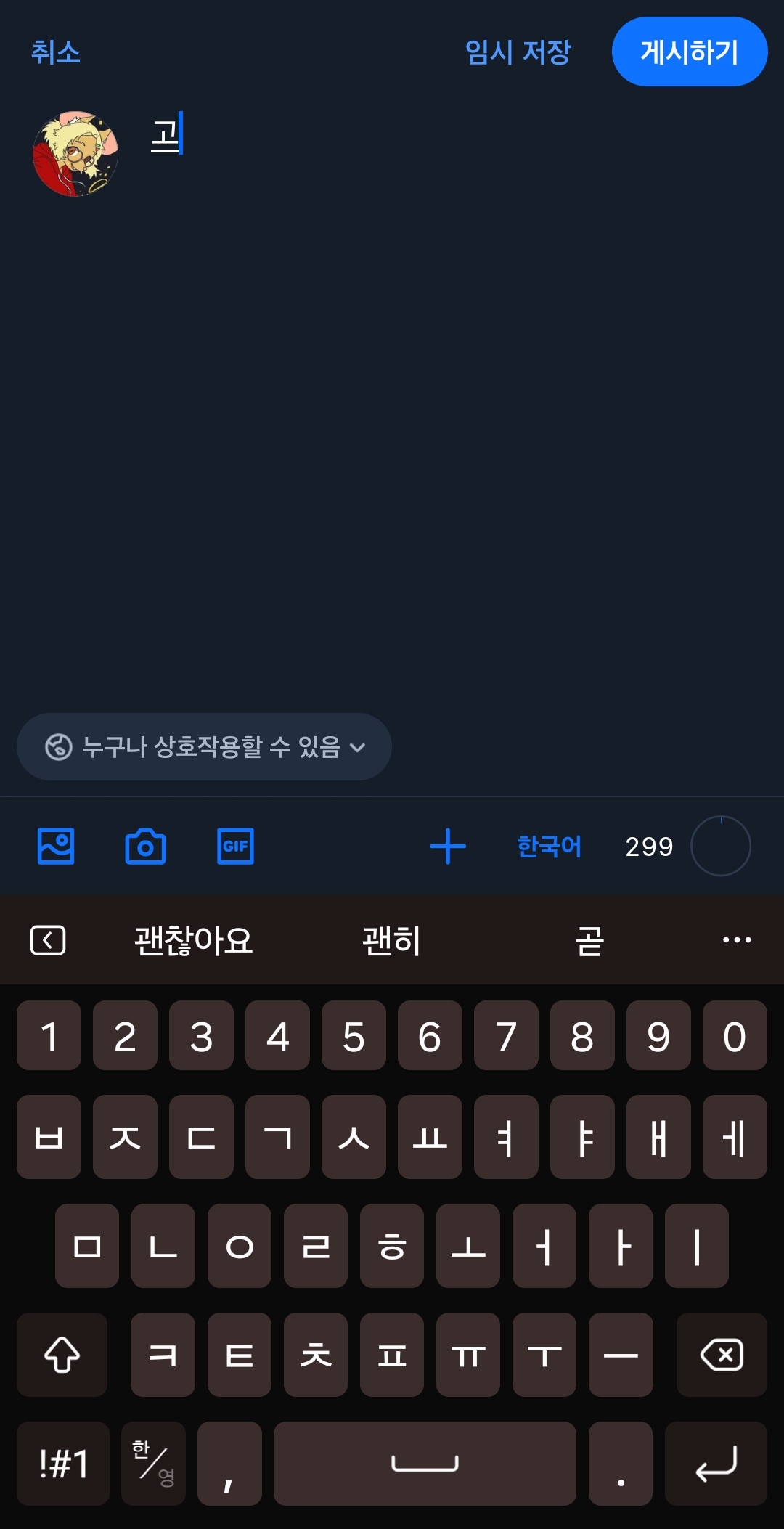The height and width of the screenshot is (1529, 784).
Task: Expand 누구나 상호작용할 수 있음 dropdown
Action: (x=204, y=746)
